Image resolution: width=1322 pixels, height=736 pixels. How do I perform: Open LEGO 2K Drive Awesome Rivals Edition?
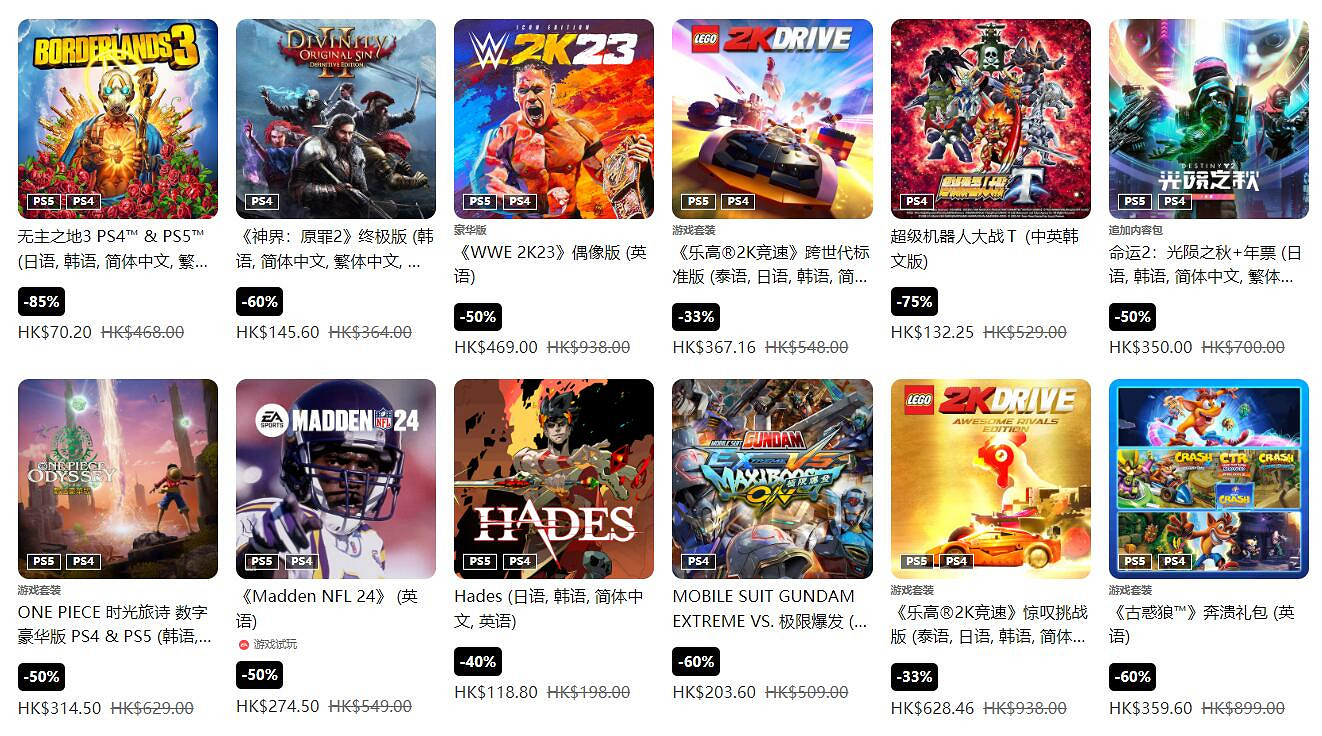(x=990, y=478)
